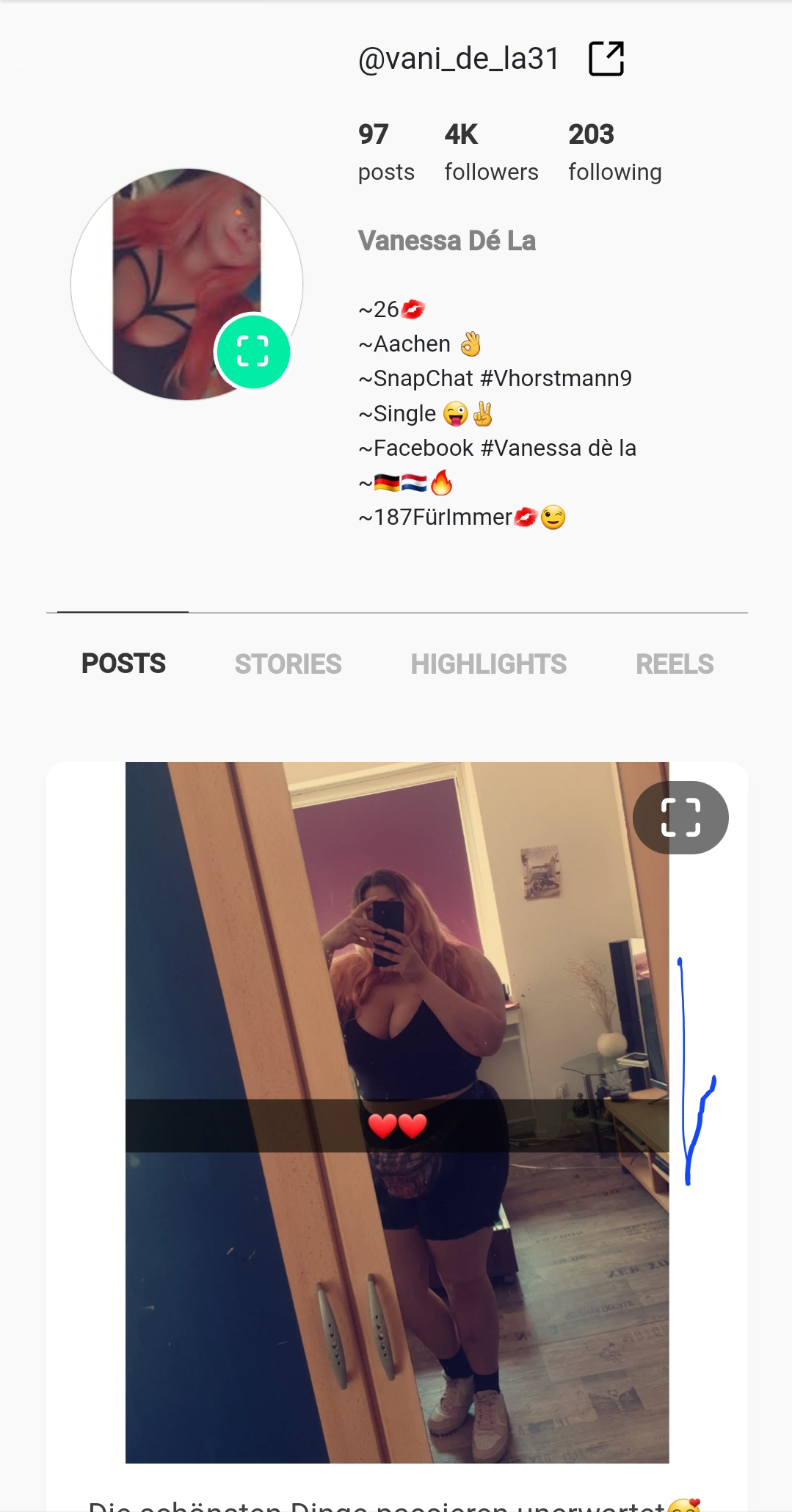Switch to the Reels tab

(674, 664)
